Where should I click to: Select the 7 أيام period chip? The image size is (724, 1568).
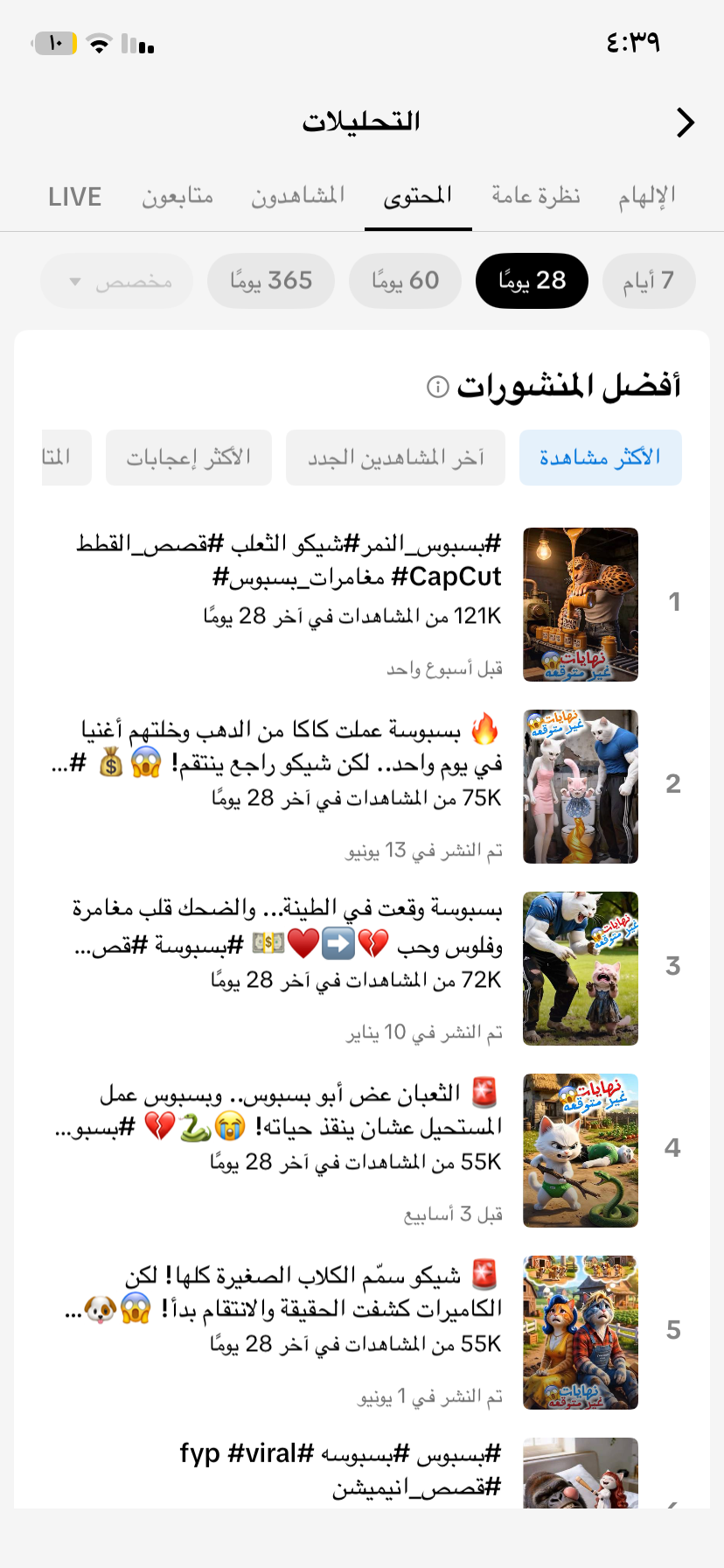(x=649, y=281)
